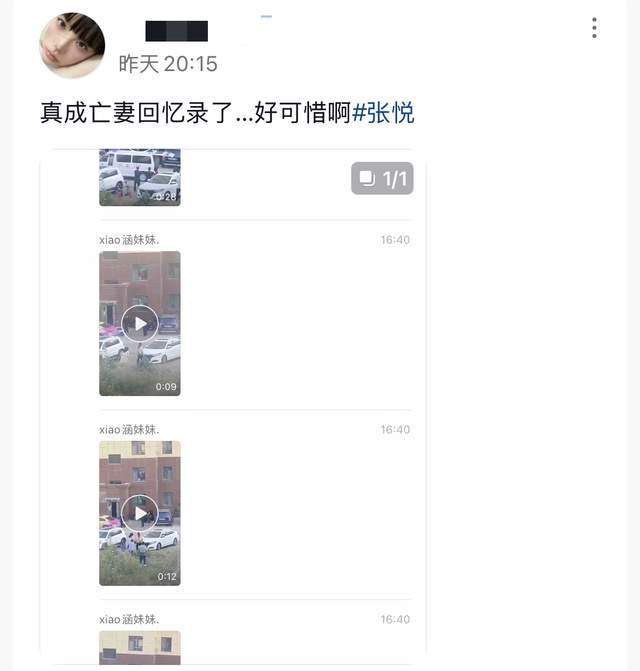Open the post's three-dot overflow menu

[594, 28]
